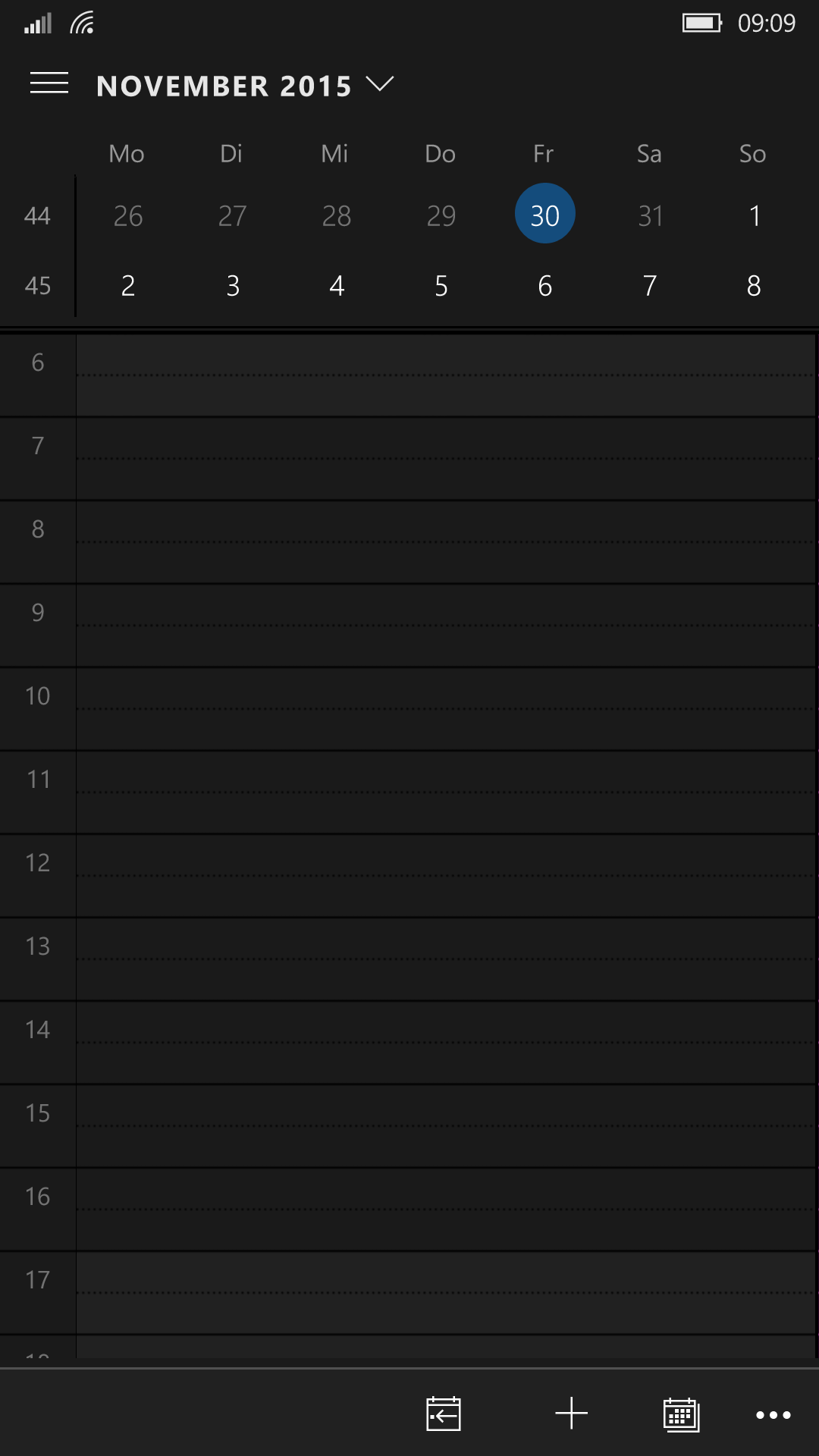Select Sunday the 8th
The image size is (819, 1456).
point(754,286)
